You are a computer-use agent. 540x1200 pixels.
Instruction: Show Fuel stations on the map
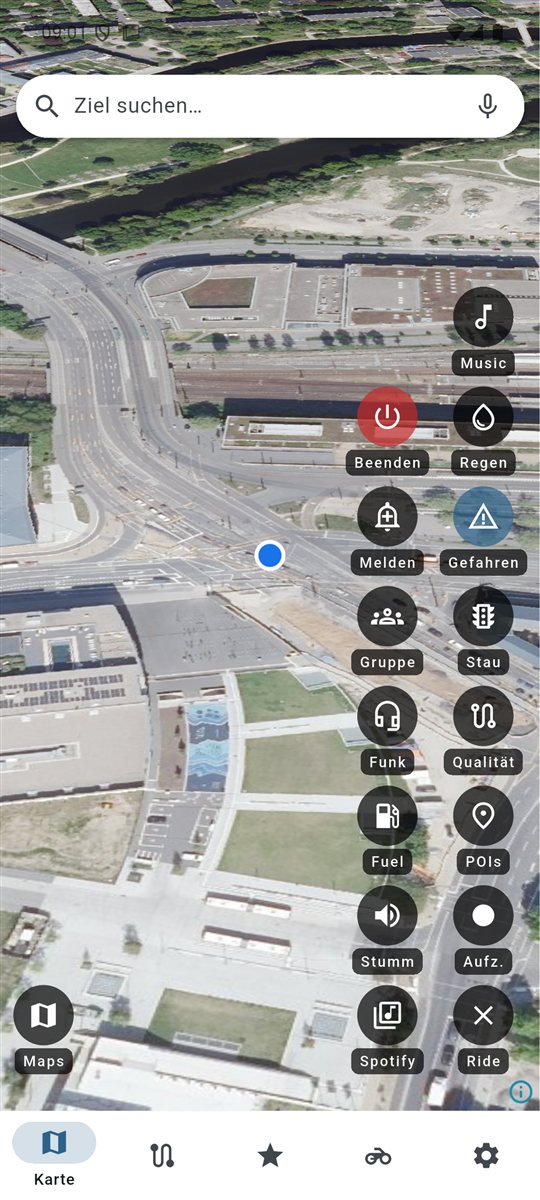pyautogui.click(x=387, y=816)
